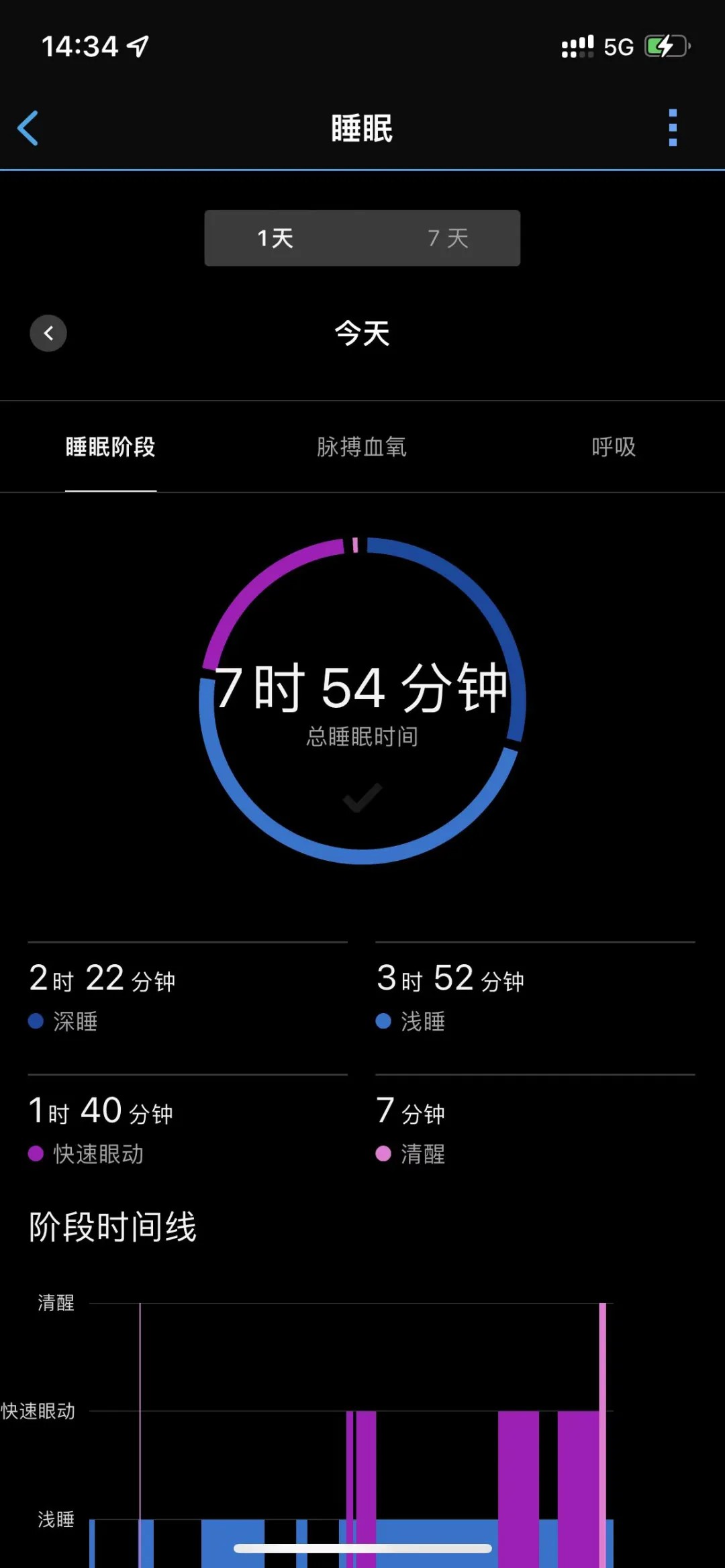Viewport: 725px width, 1568px height.
Task: Select the 1天 view
Action: point(276,238)
